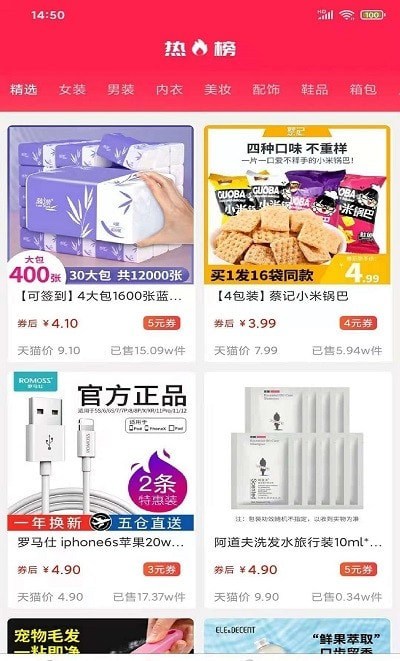The image size is (400, 661).
Task: Open the 鞋品 category tab
Action: [x=314, y=89]
